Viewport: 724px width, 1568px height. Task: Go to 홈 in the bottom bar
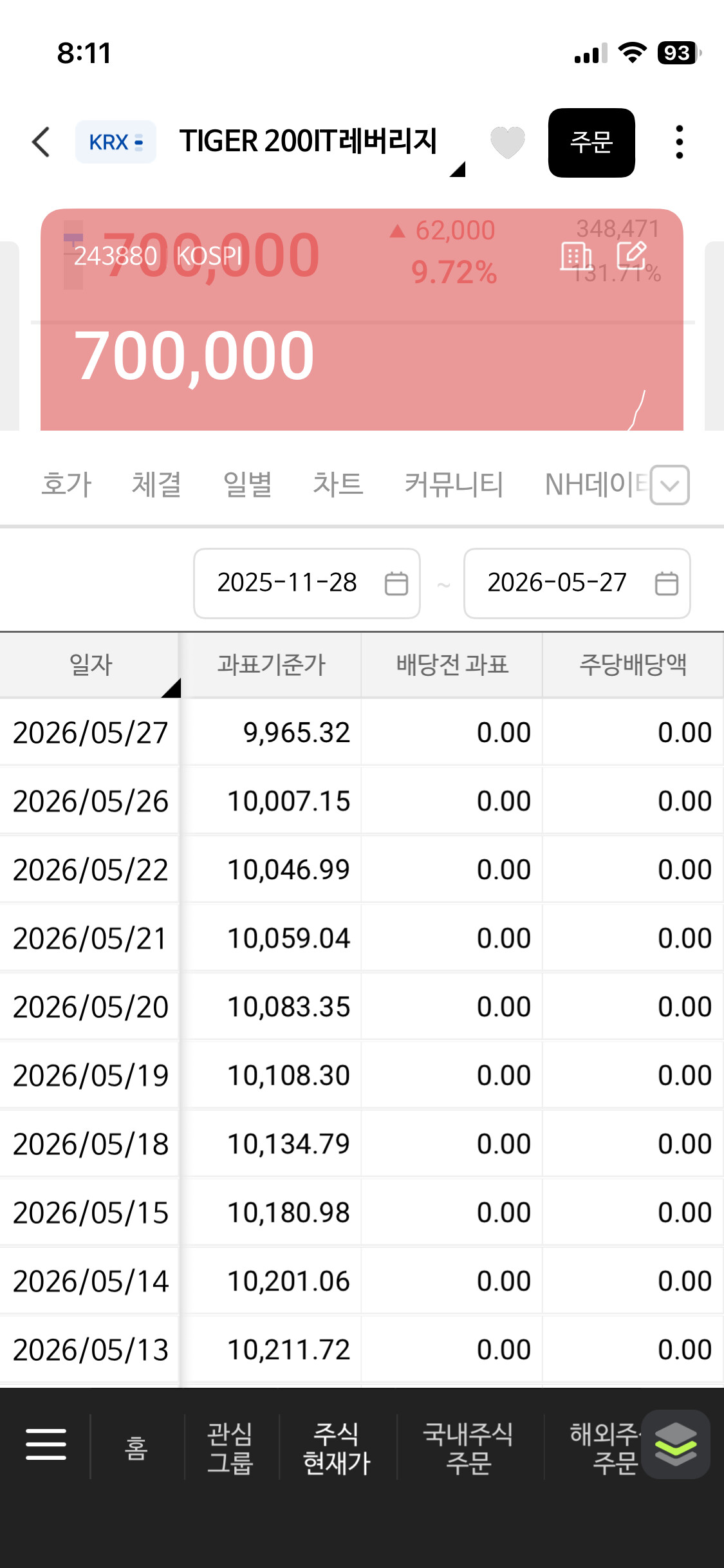[x=136, y=1447]
